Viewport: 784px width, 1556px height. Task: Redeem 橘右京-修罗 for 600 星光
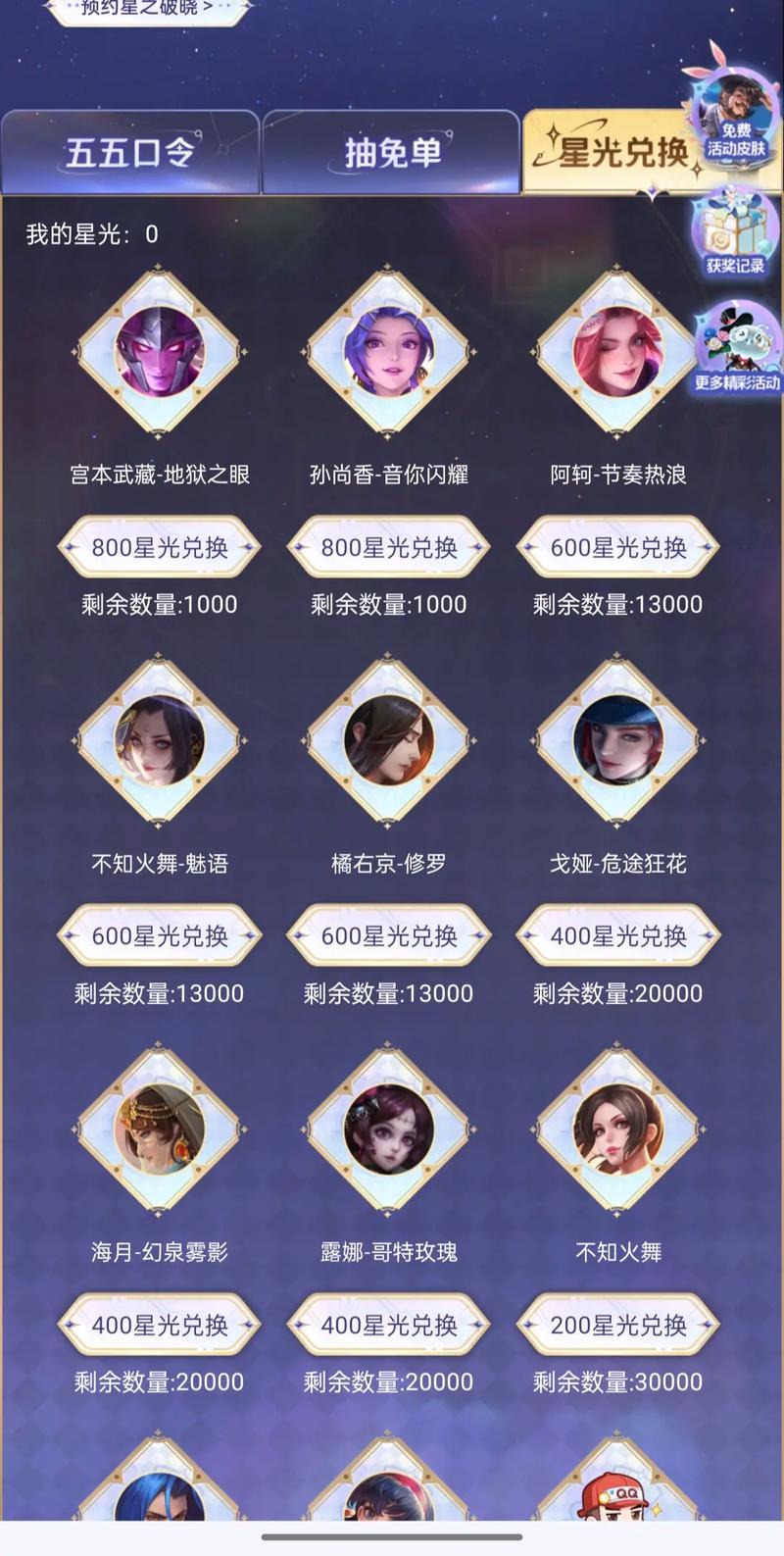(389, 936)
